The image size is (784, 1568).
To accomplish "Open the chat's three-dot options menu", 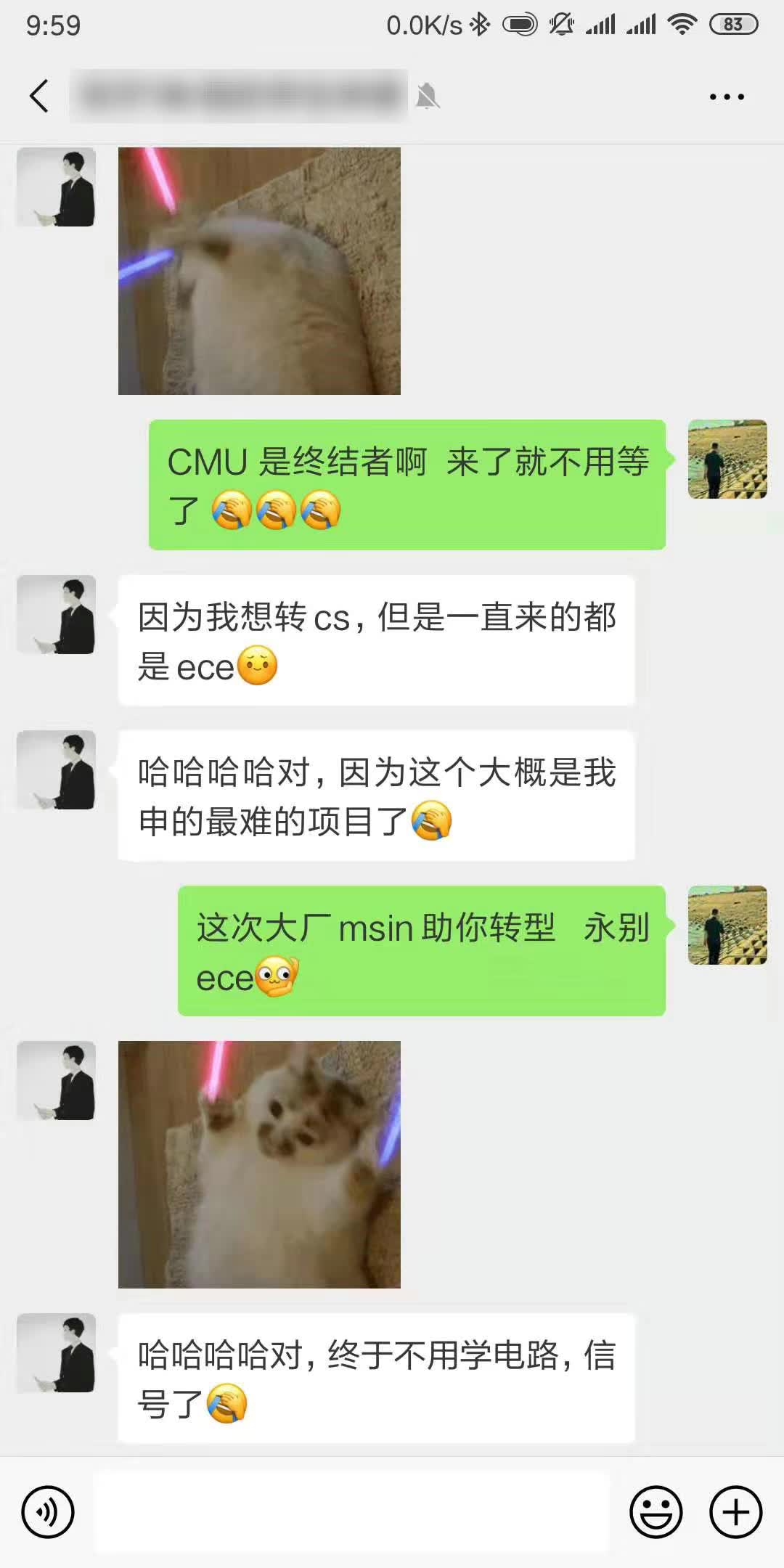I will [727, 97].
